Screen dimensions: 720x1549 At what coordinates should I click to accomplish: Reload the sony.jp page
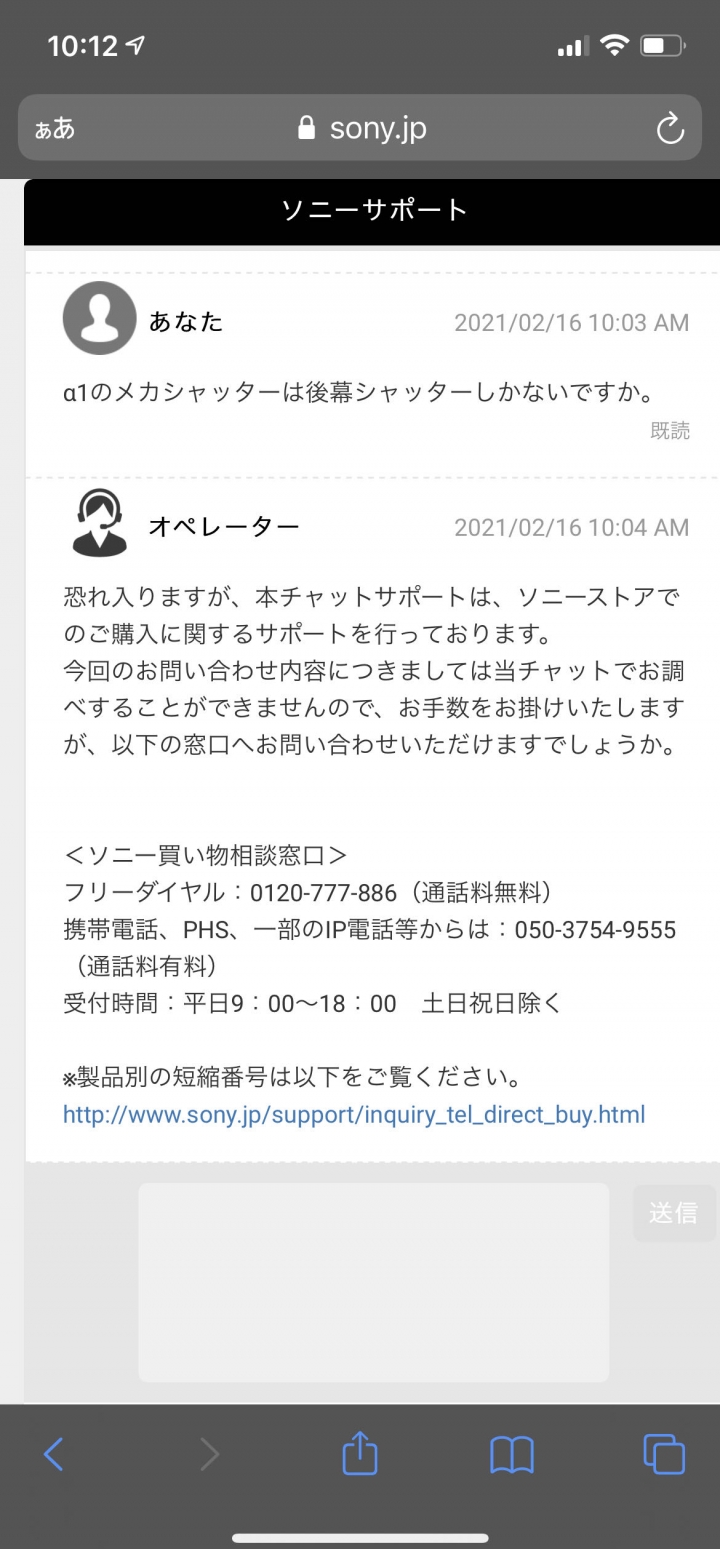(668, 129)
